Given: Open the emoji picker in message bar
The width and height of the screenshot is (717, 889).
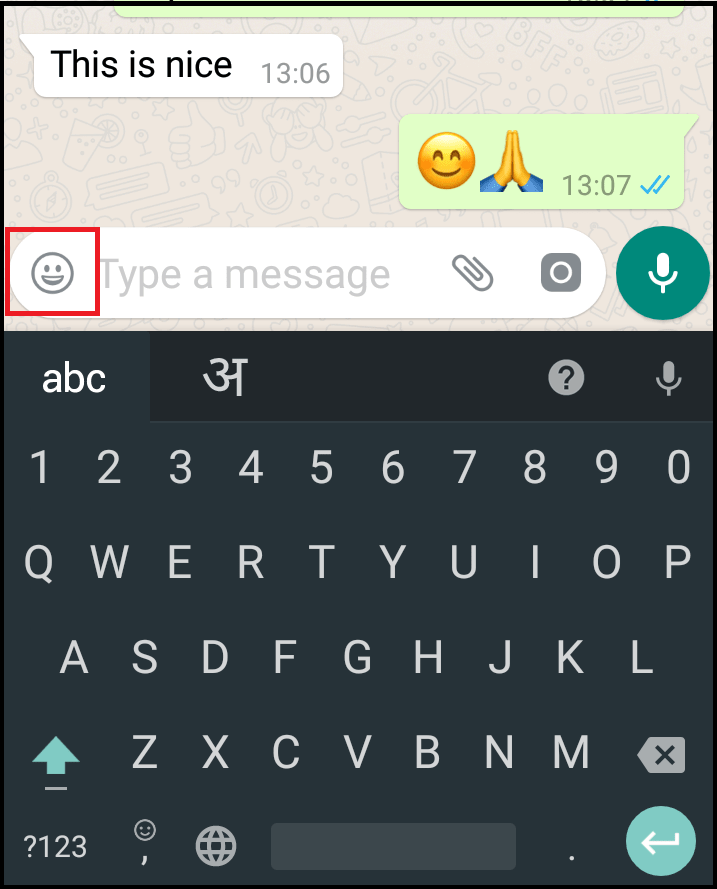Looking at the screenshot, I should (52, 273).
